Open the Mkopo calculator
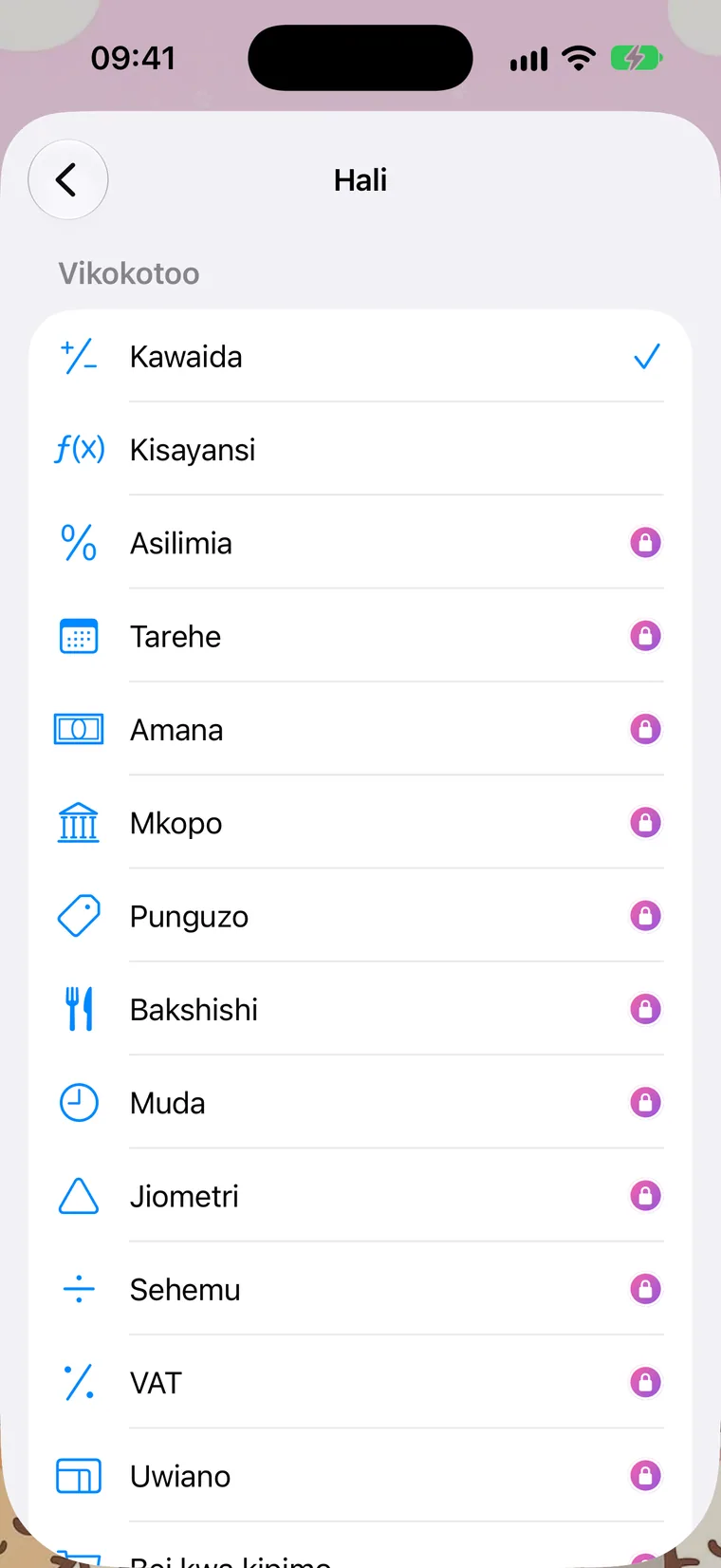This screenshot has height=1568, width=721. click(x=360, y=823)
